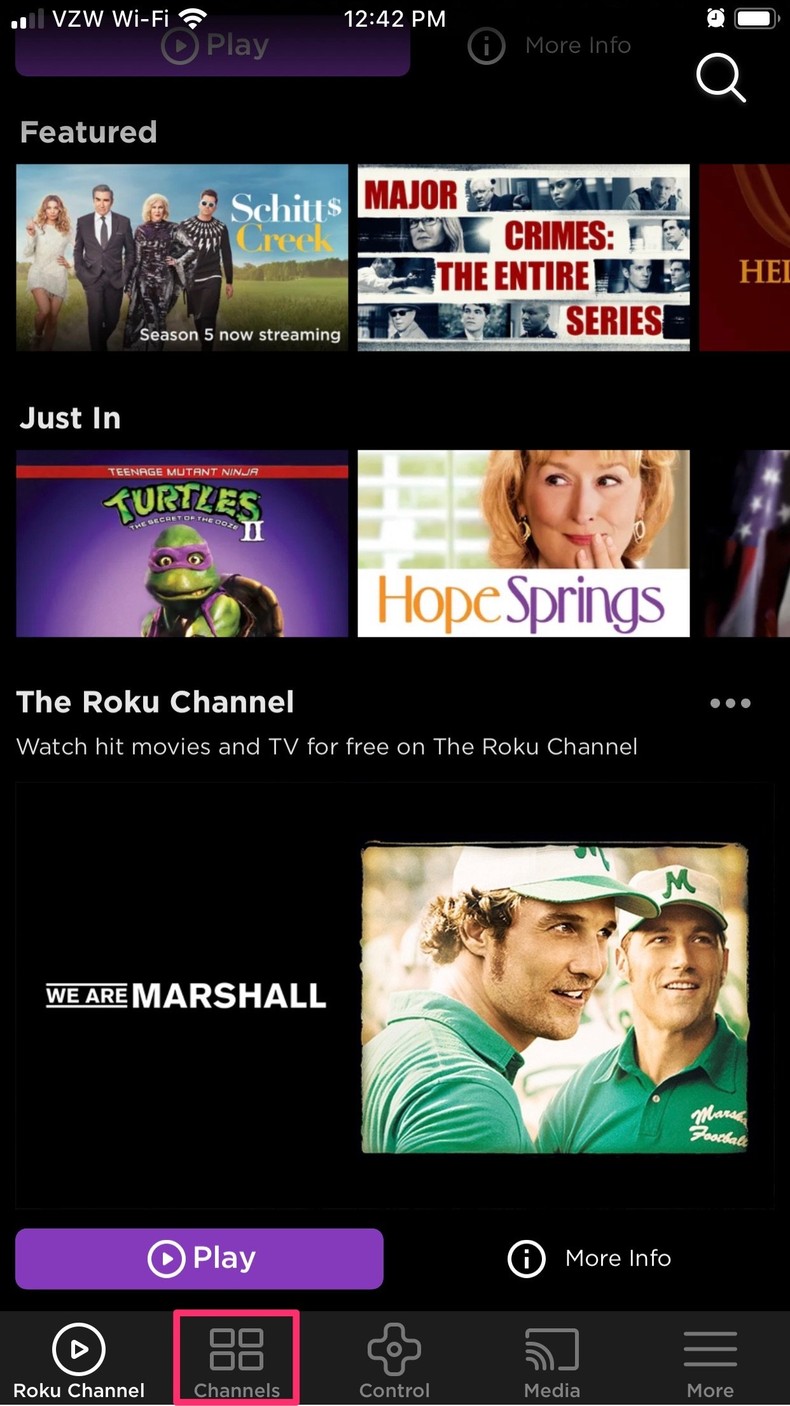Open the Hope Springs tile
790x1406 pixels.
pyautogui.click(x=523, y=543)
